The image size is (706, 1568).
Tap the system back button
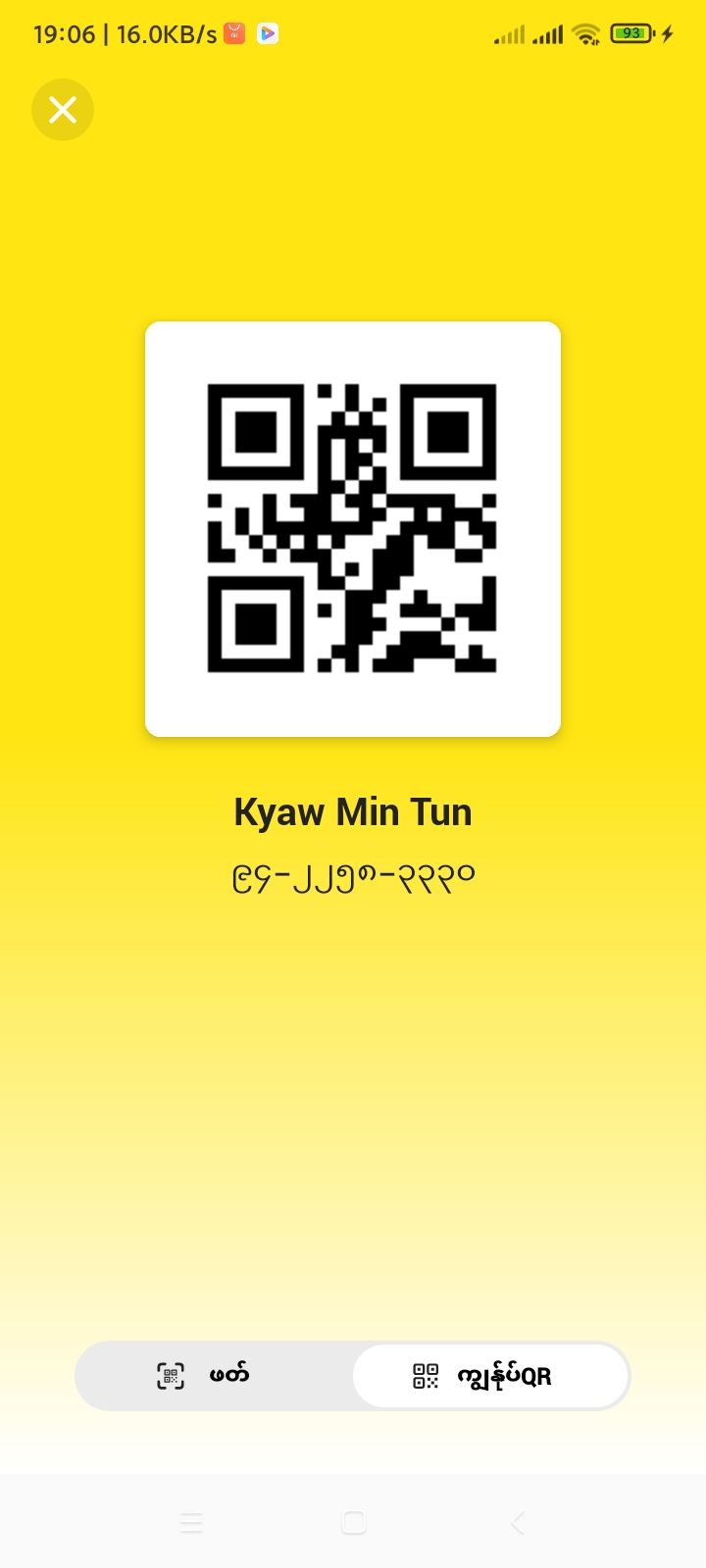coord(518,1522)
